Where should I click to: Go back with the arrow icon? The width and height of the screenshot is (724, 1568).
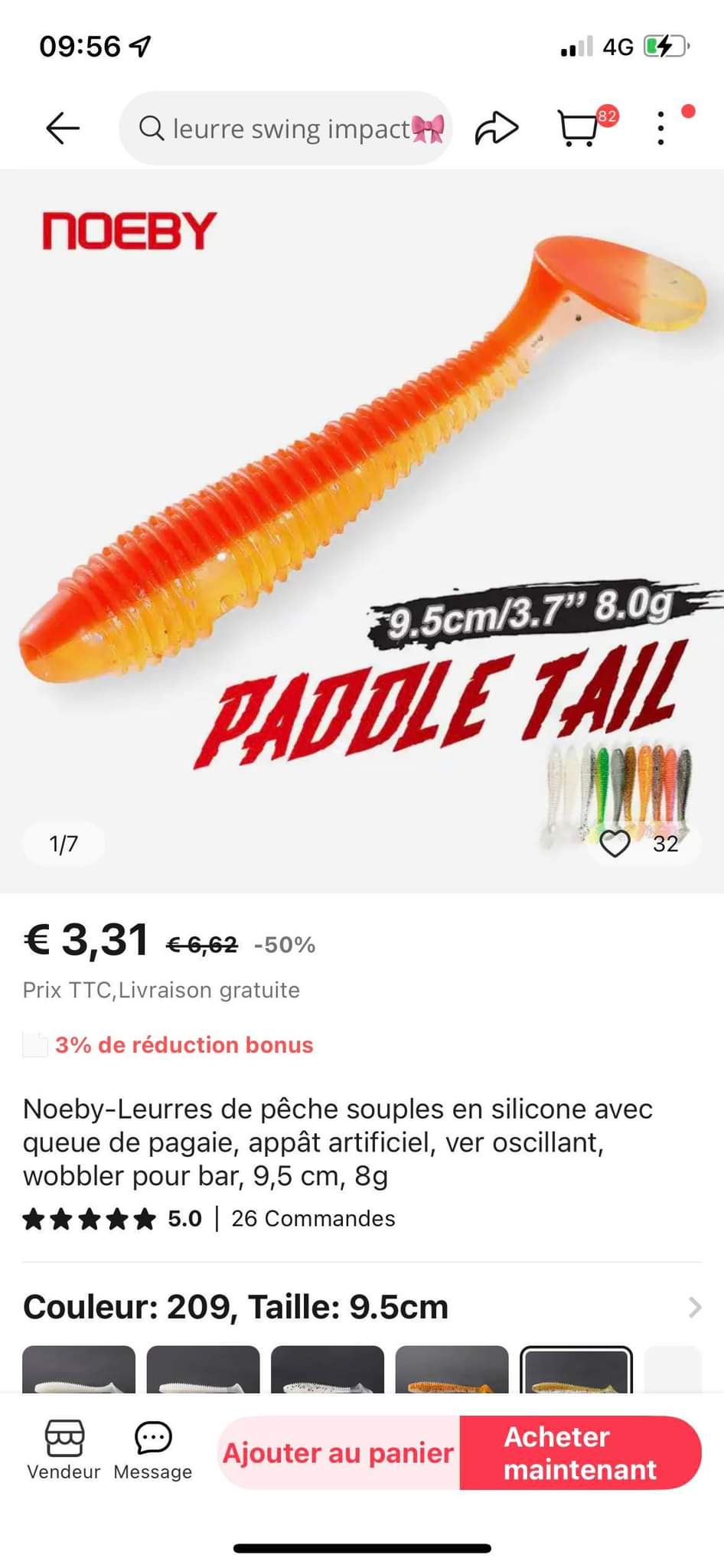coord(63,128)
